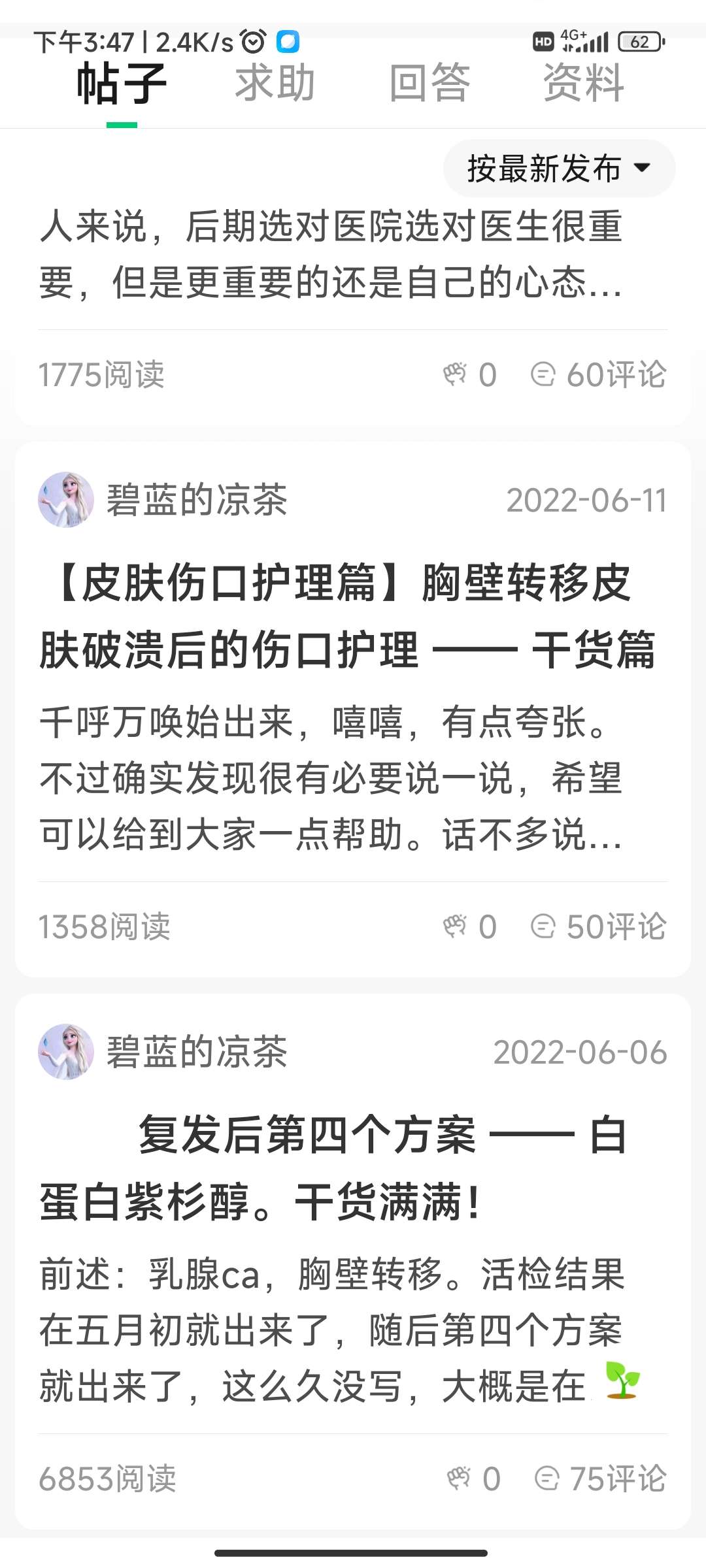Open the 皮肤伤口护理篇 post
Image resolution: width=706 pixels, height=1568 pixels.
(x=346, y=615)
